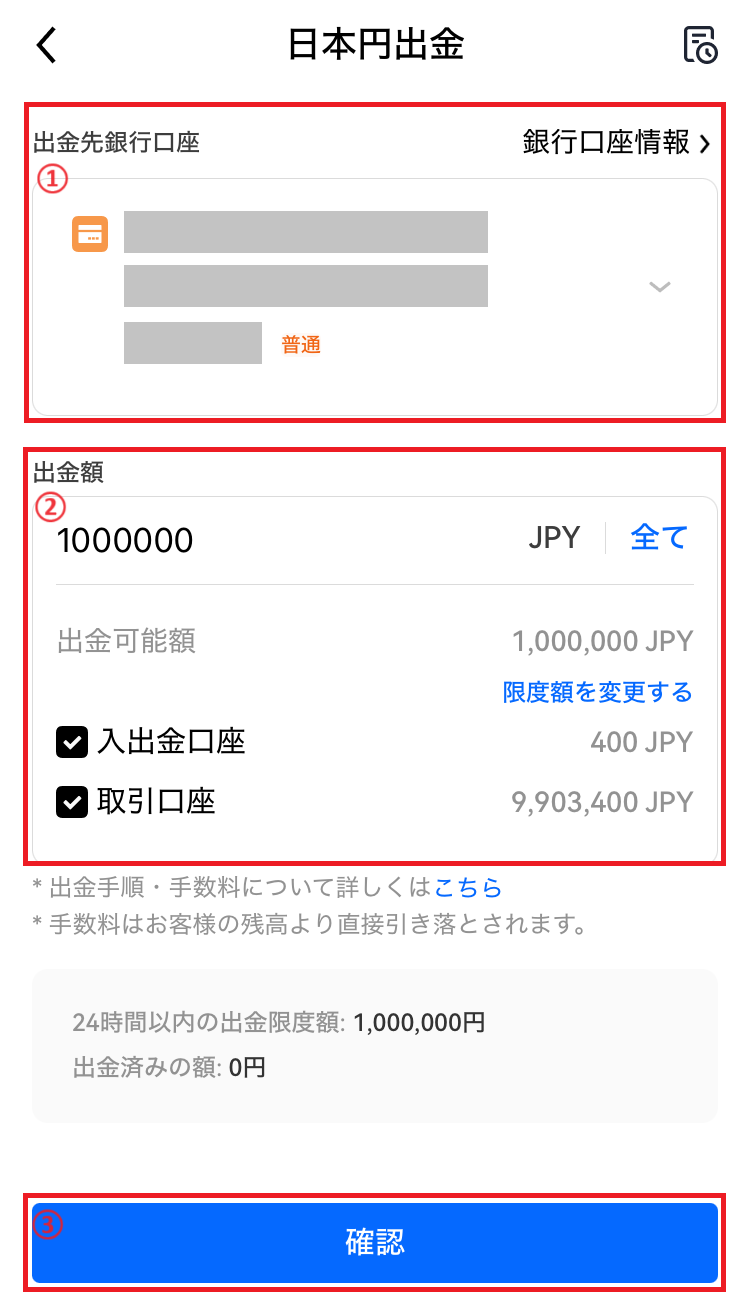Screen dimensions: 750x1295
Task: Go back using the top-left arrow
Action: (46, 45)
